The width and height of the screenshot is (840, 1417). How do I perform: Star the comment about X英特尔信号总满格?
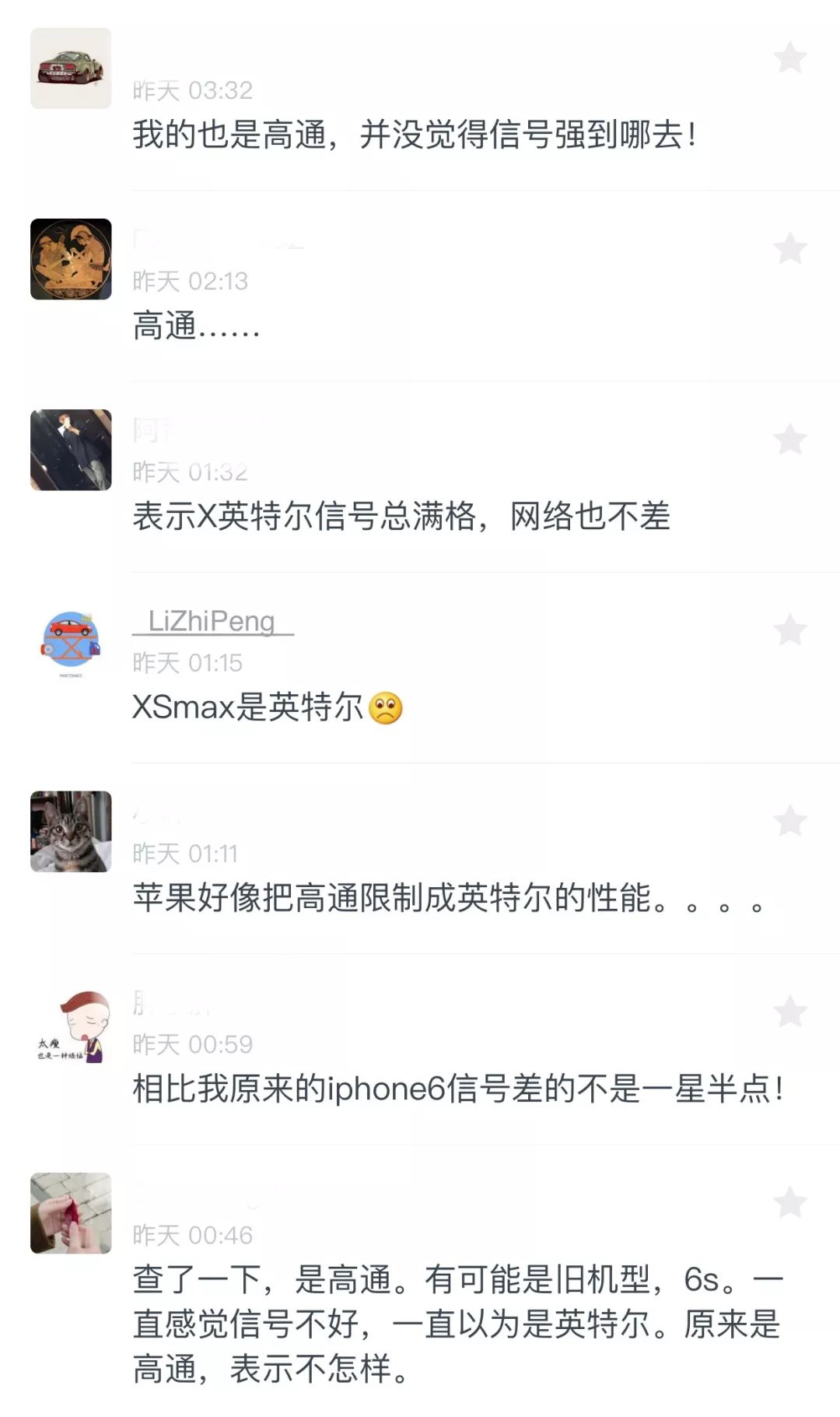tap(789, 440)
